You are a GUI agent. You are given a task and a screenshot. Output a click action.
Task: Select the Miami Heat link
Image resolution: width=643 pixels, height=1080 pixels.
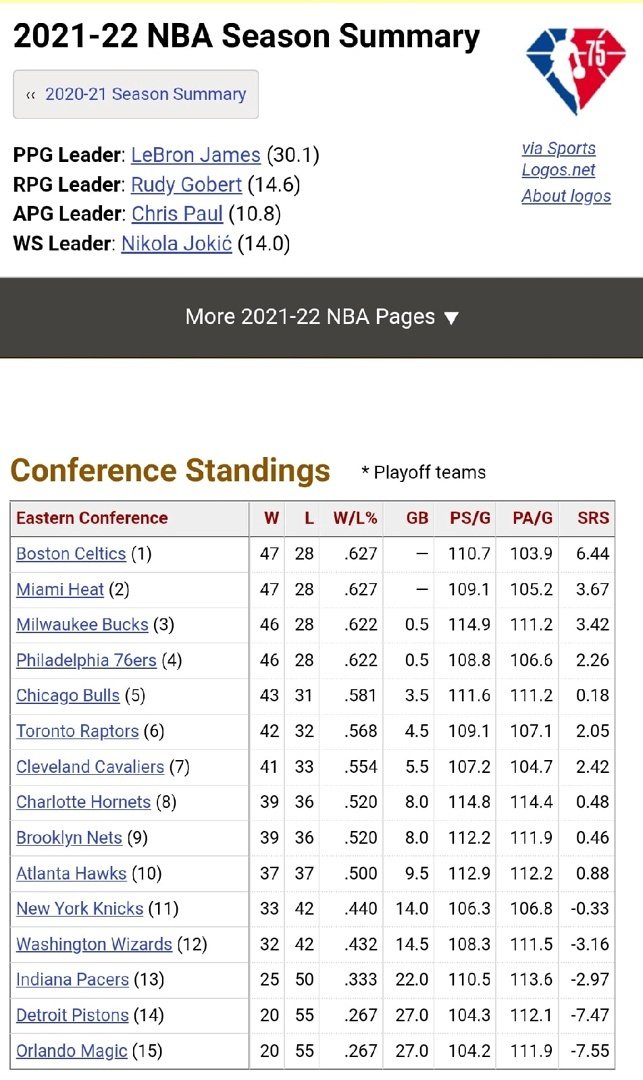(60, 590)
